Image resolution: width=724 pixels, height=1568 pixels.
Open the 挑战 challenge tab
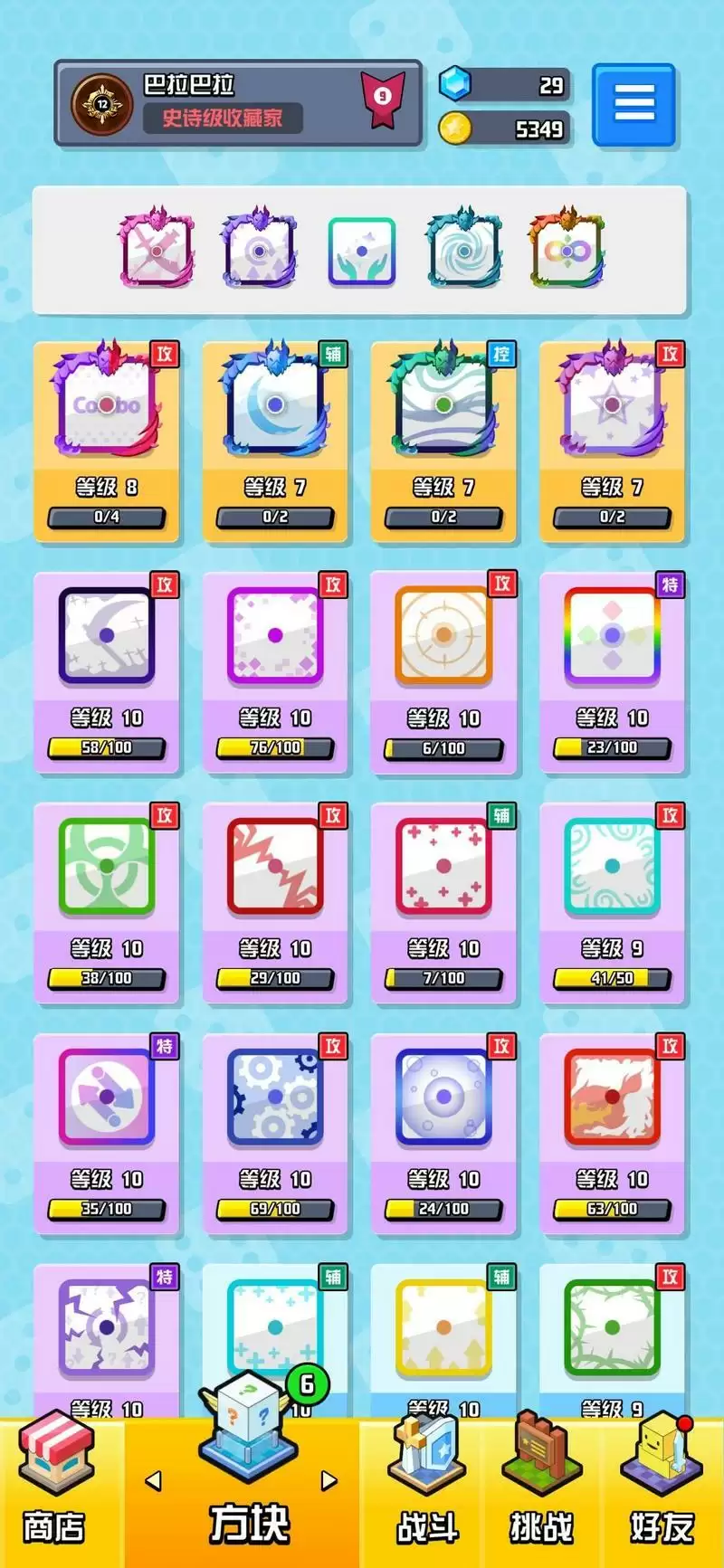(540, 1493)
